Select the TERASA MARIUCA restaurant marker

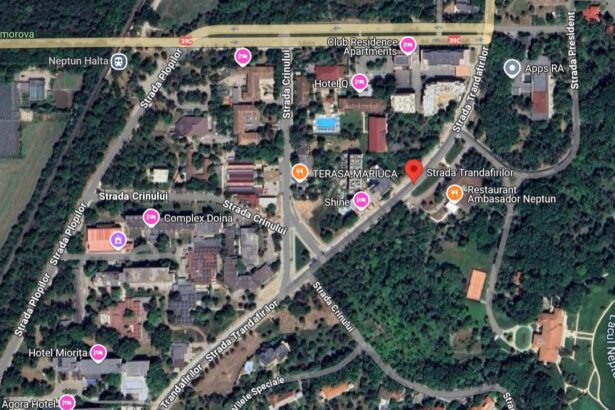pyautogui.click(x=298, y=172)
